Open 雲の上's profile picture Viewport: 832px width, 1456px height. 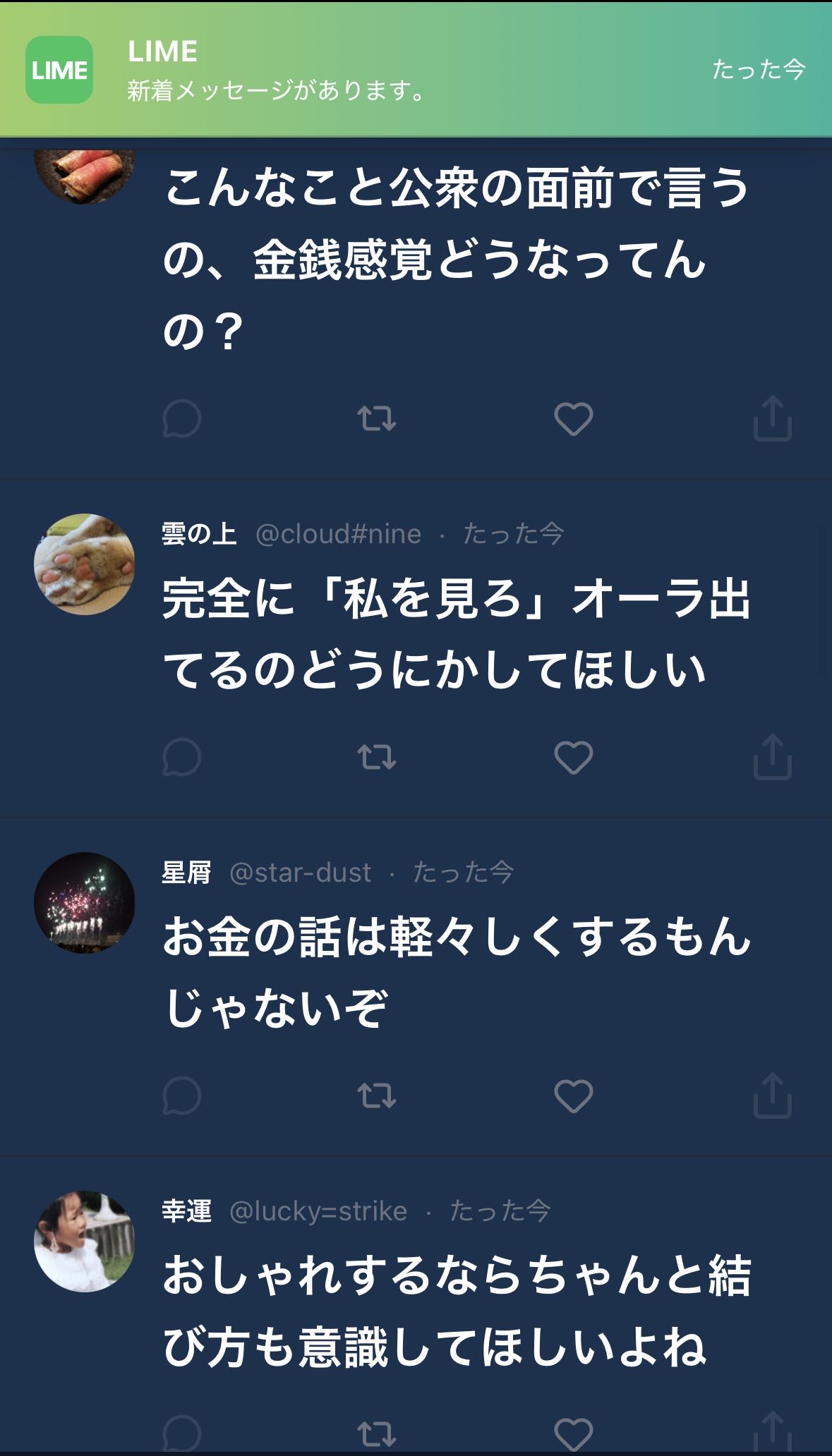pyautogui.click(x=85, y=564)
